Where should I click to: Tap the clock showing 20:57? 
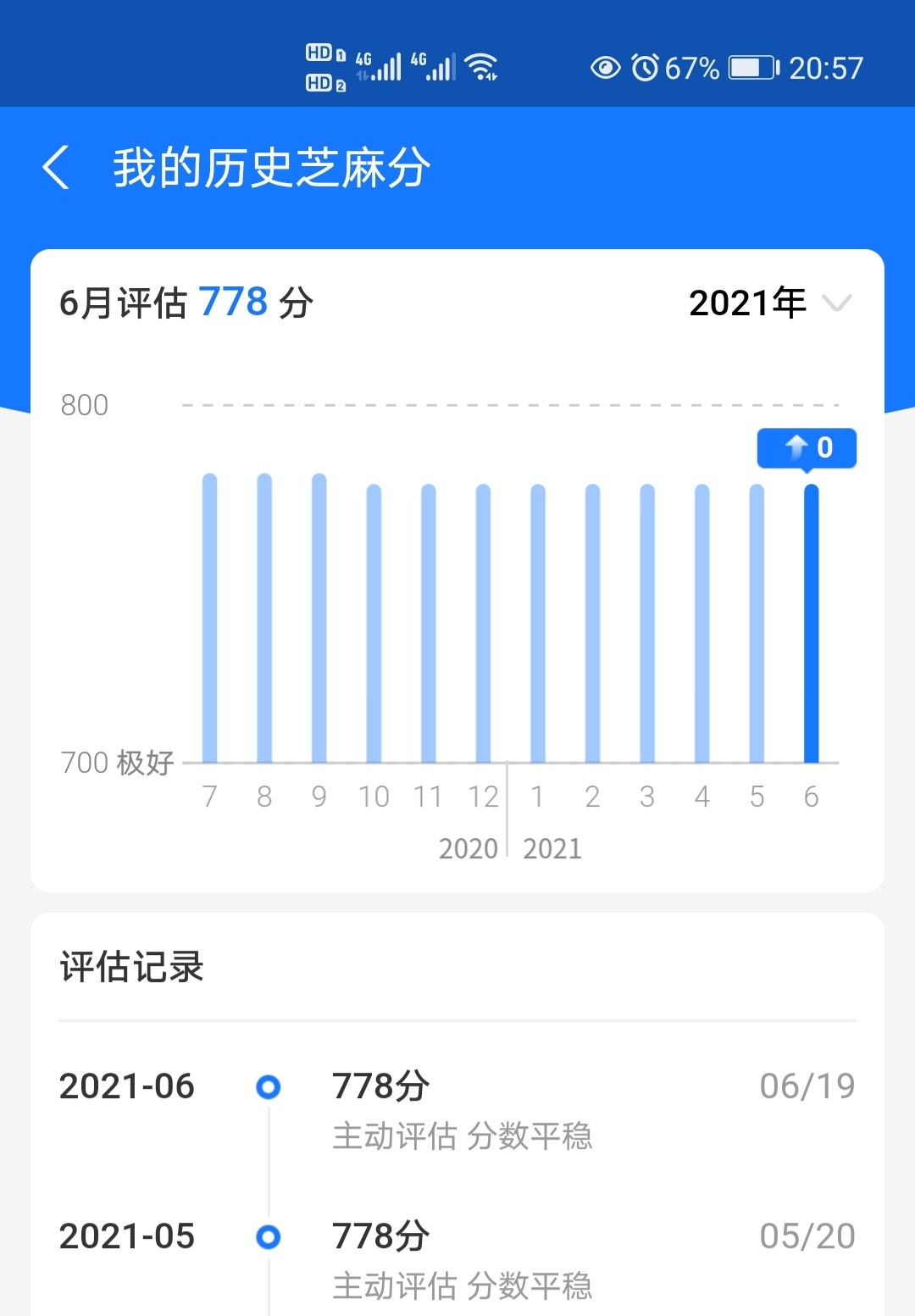tap(826, 65)
